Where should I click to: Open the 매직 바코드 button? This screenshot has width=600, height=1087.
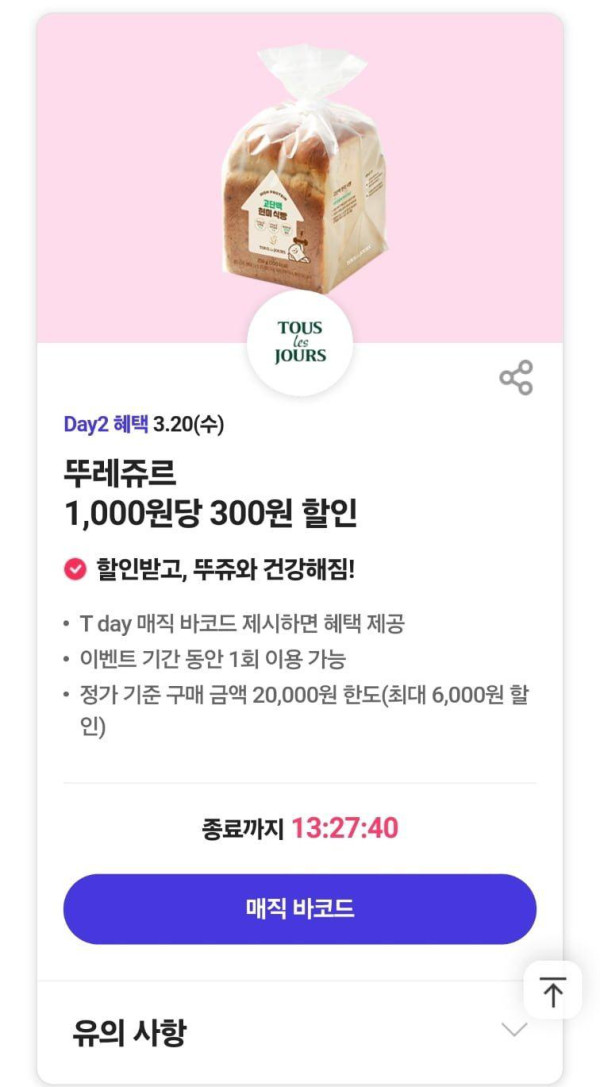[x=300, y=909]
